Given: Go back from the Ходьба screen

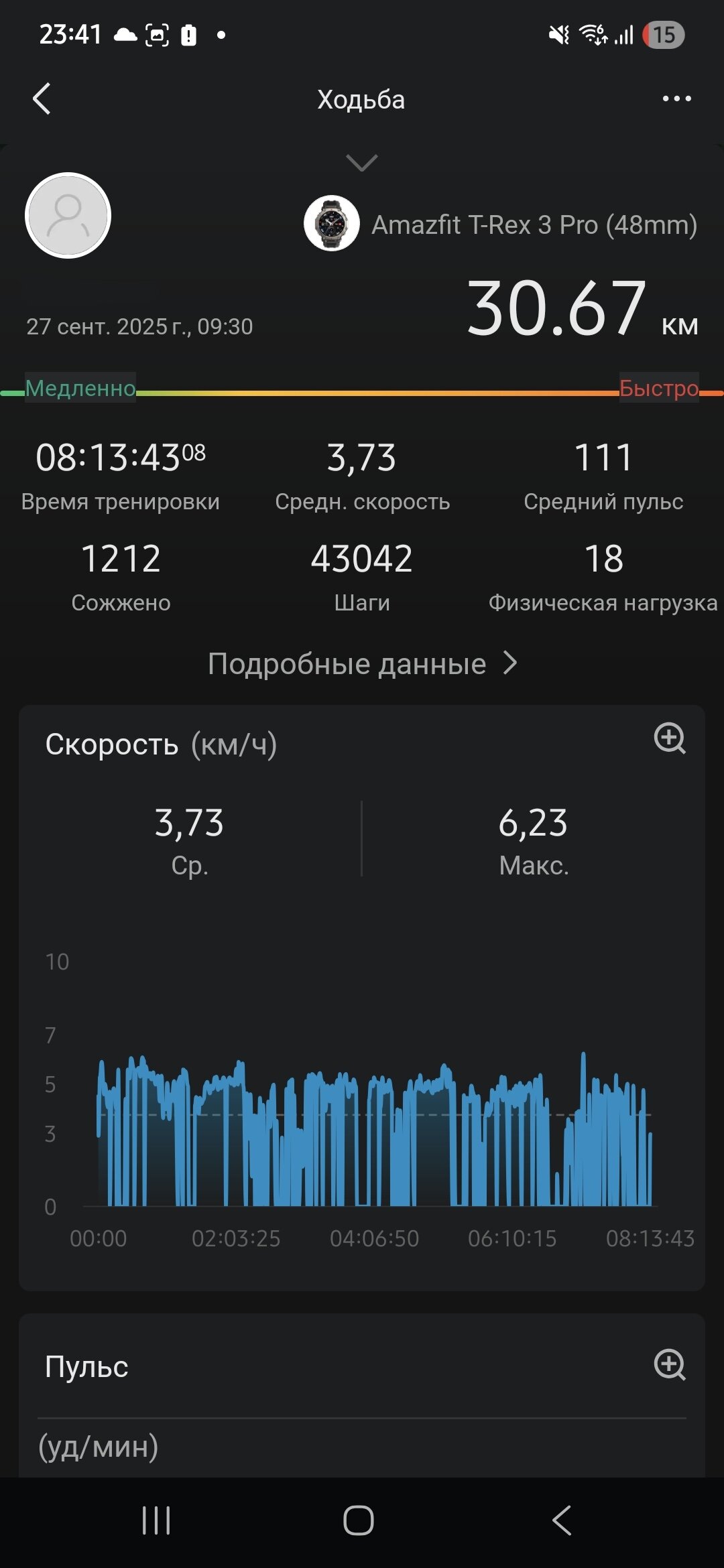Looking at the screenshot, I should point(42,99).
